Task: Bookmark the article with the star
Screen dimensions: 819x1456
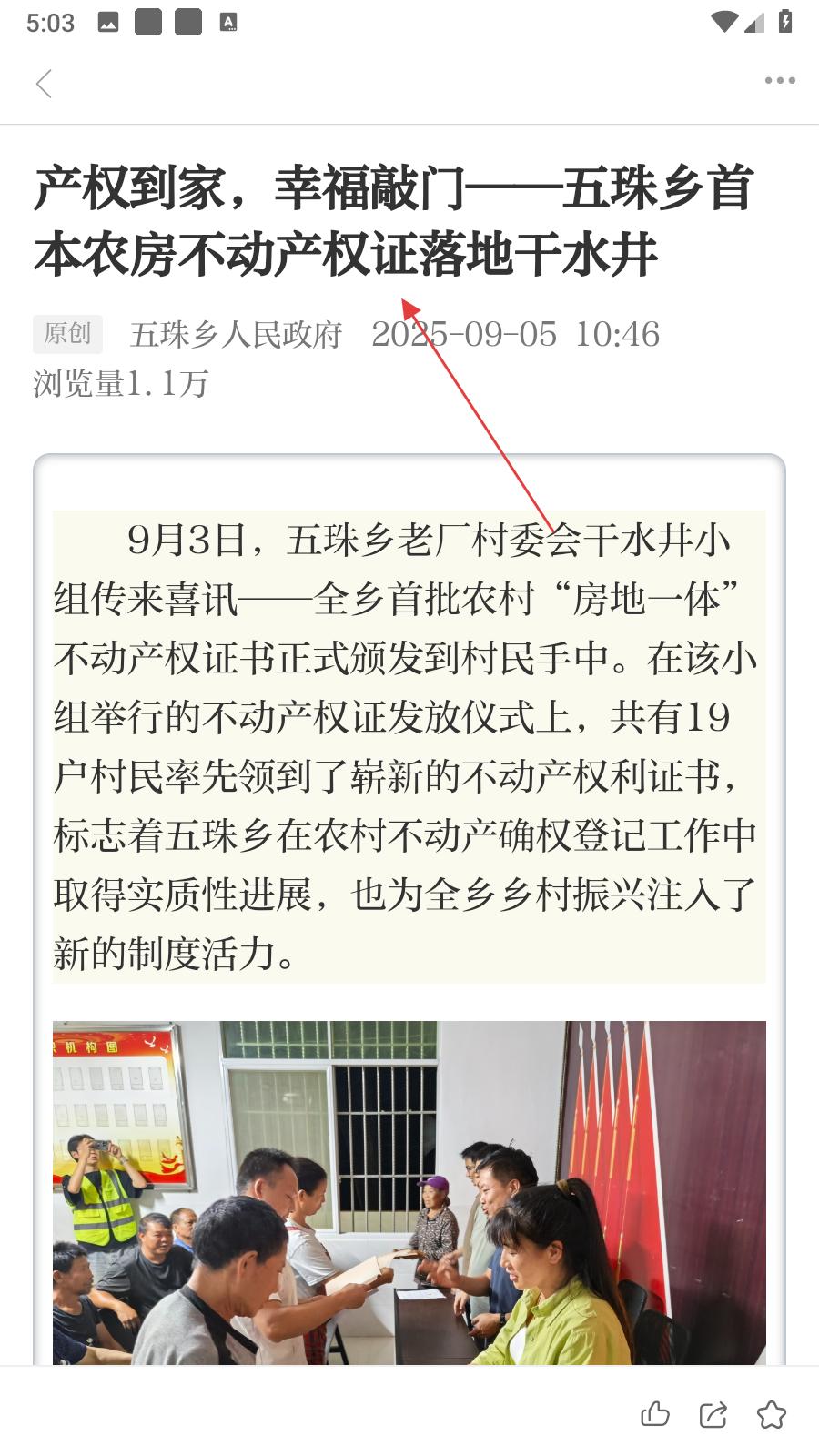Action: (772, 1414)
